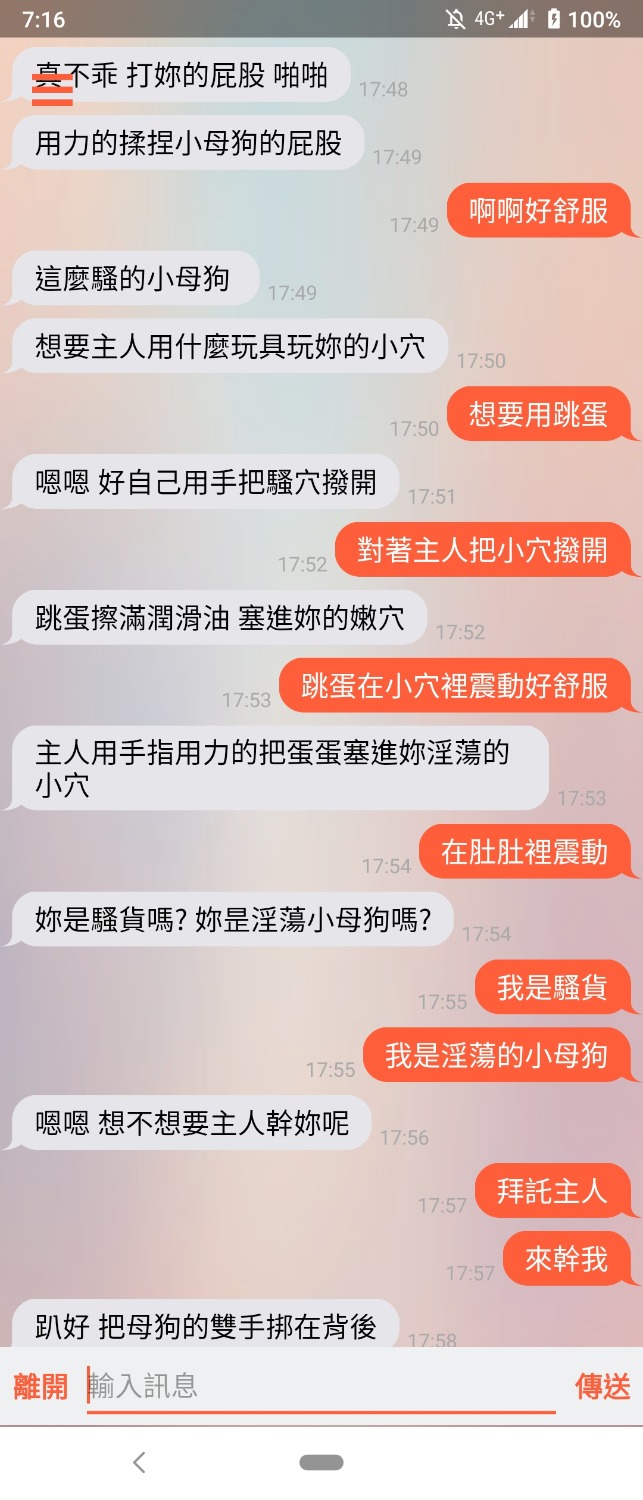
Task: Go back with the system back arrow
Action: 140,1462
